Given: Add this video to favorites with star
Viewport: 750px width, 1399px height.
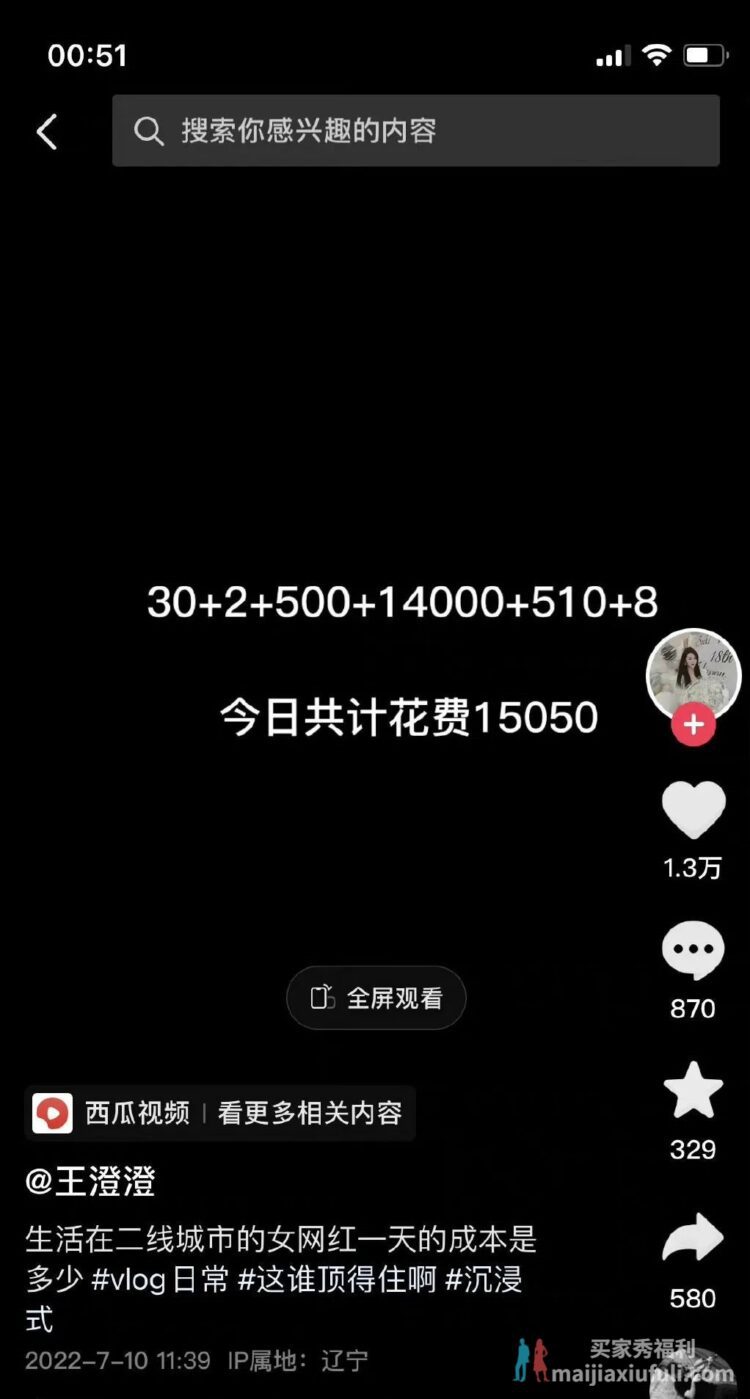Looking at the screenshot, I should click(693, 1092).
